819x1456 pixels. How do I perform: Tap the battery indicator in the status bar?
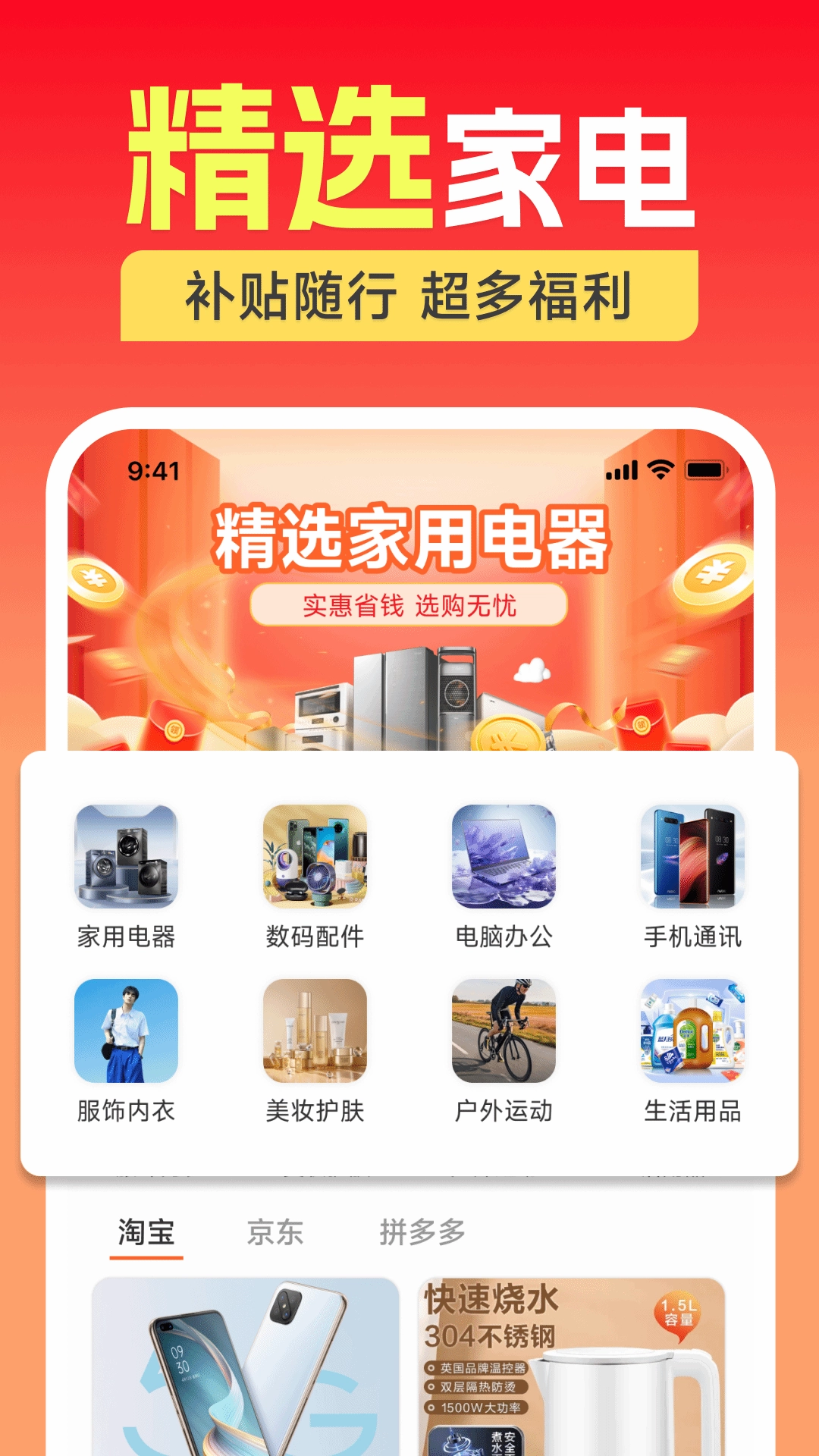704,471
